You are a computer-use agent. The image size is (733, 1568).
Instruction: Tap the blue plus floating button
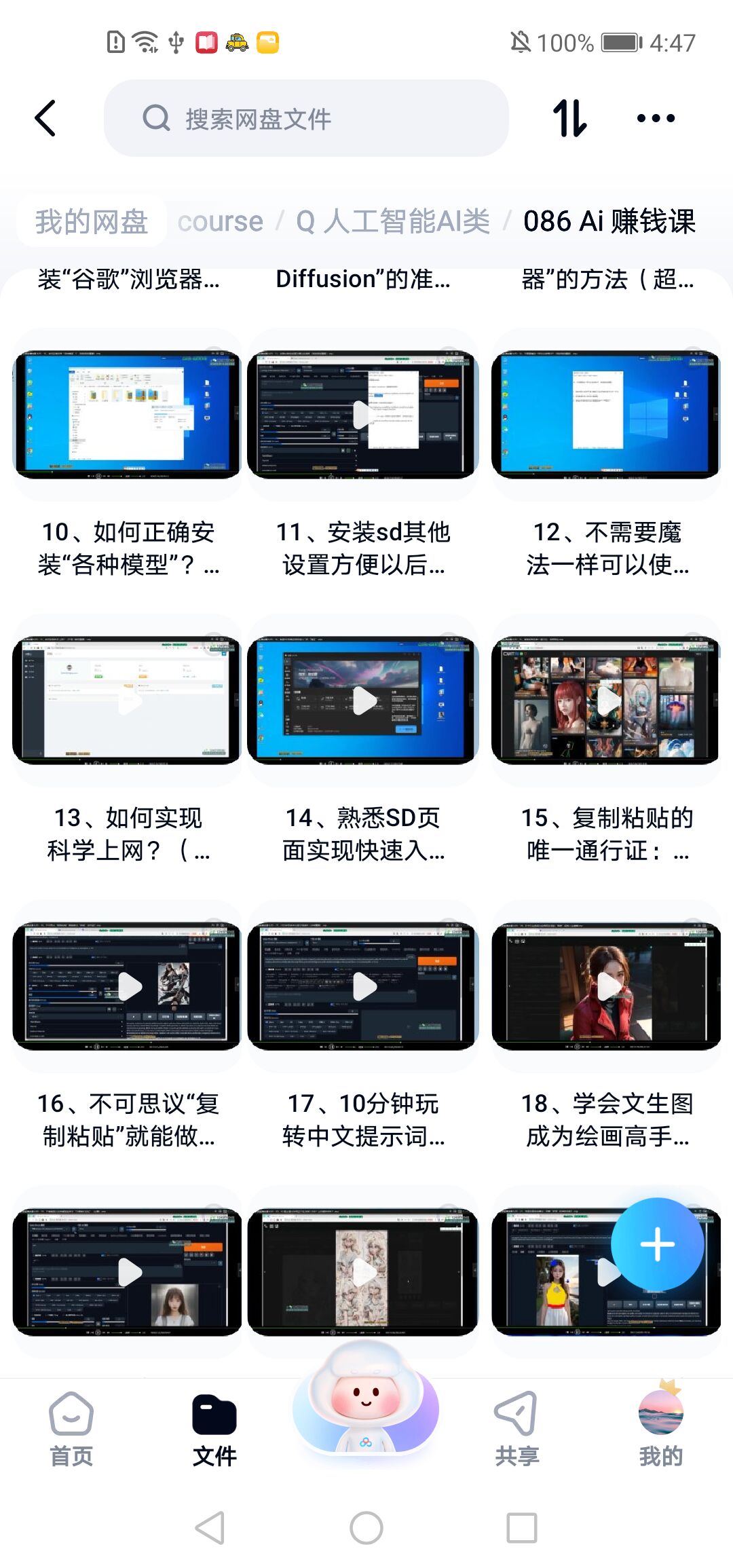click(x=657, y=1244)
